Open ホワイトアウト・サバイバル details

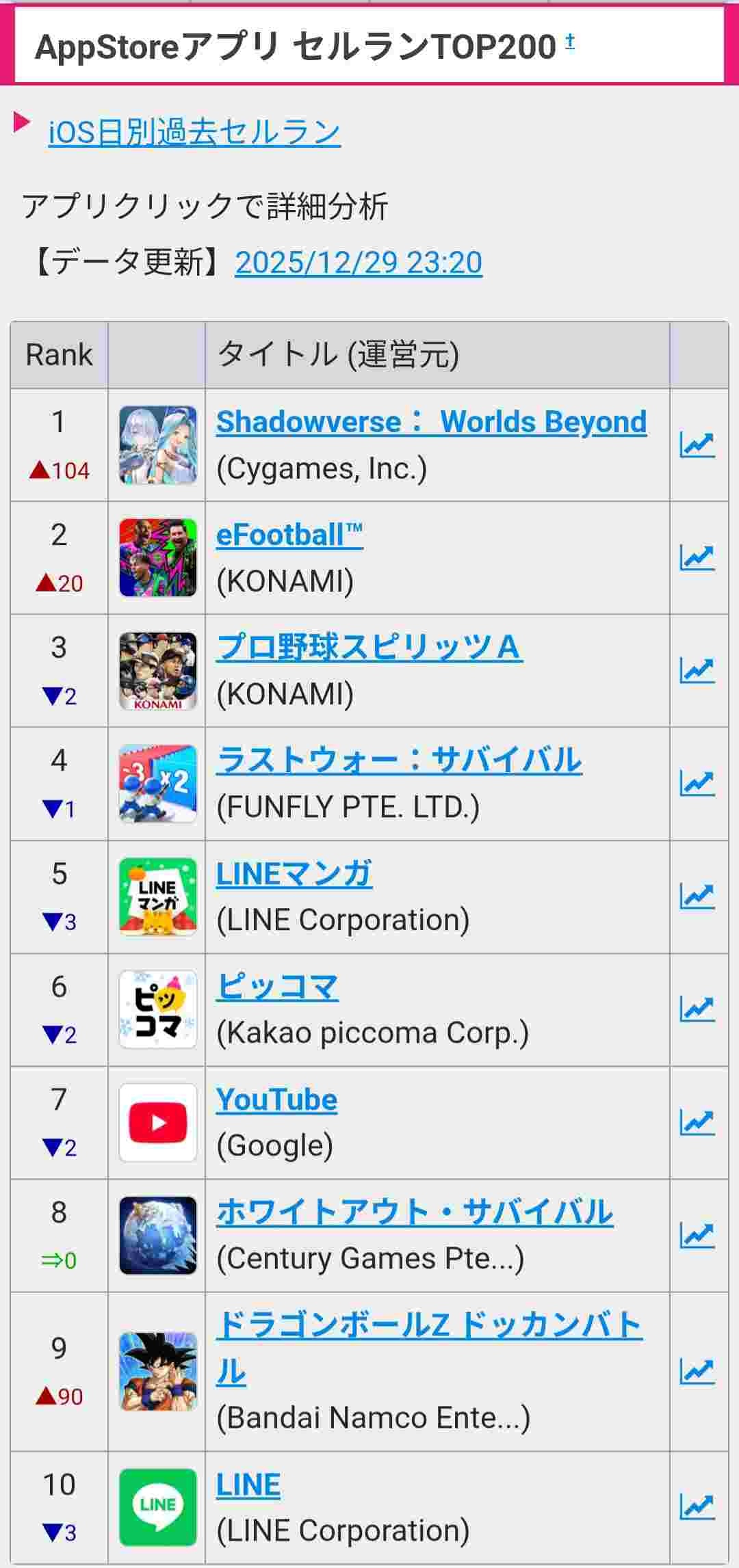(415, 1212)
